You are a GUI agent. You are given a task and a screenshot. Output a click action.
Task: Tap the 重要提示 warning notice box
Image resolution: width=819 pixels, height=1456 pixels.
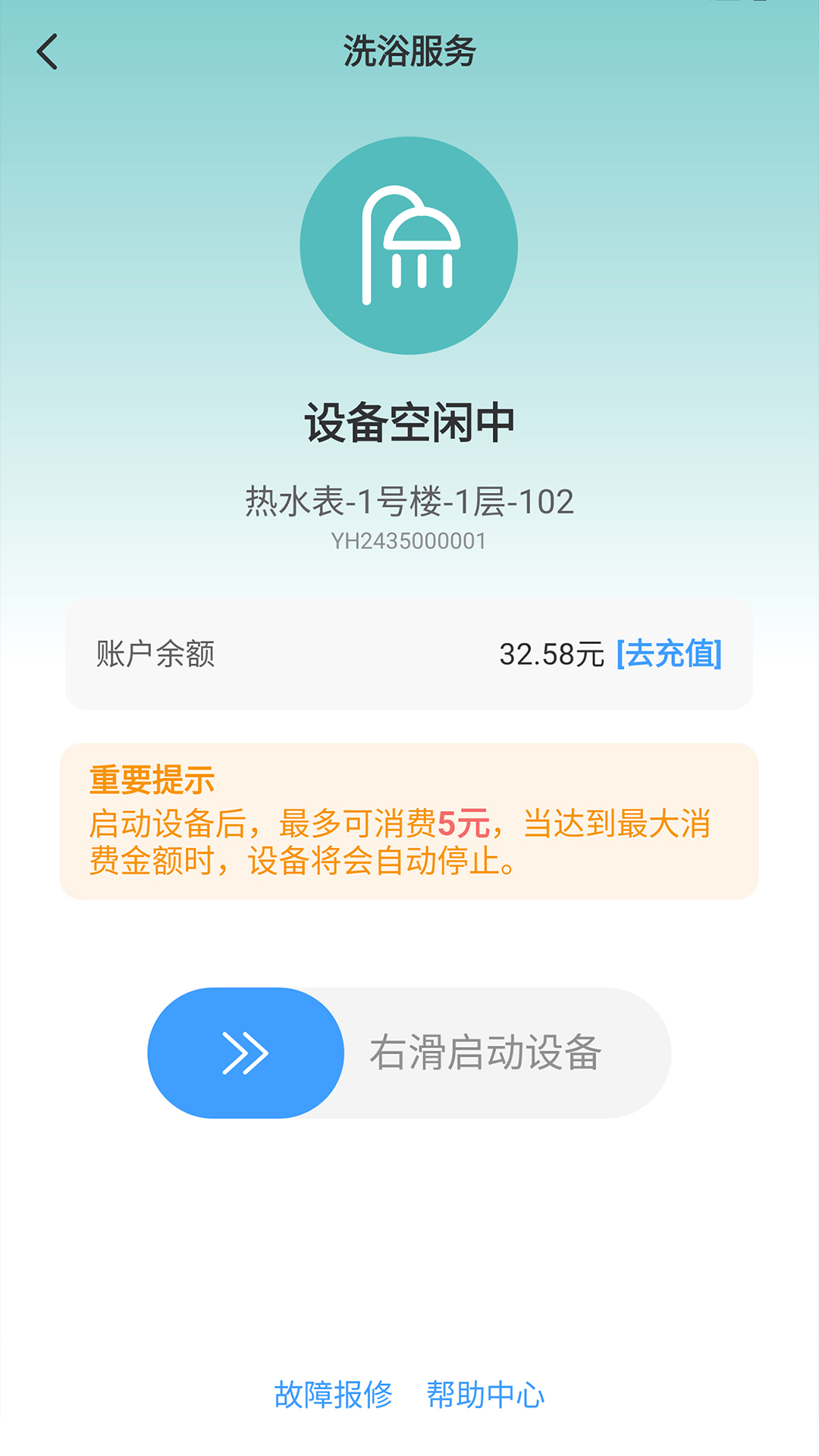(409, 823)
